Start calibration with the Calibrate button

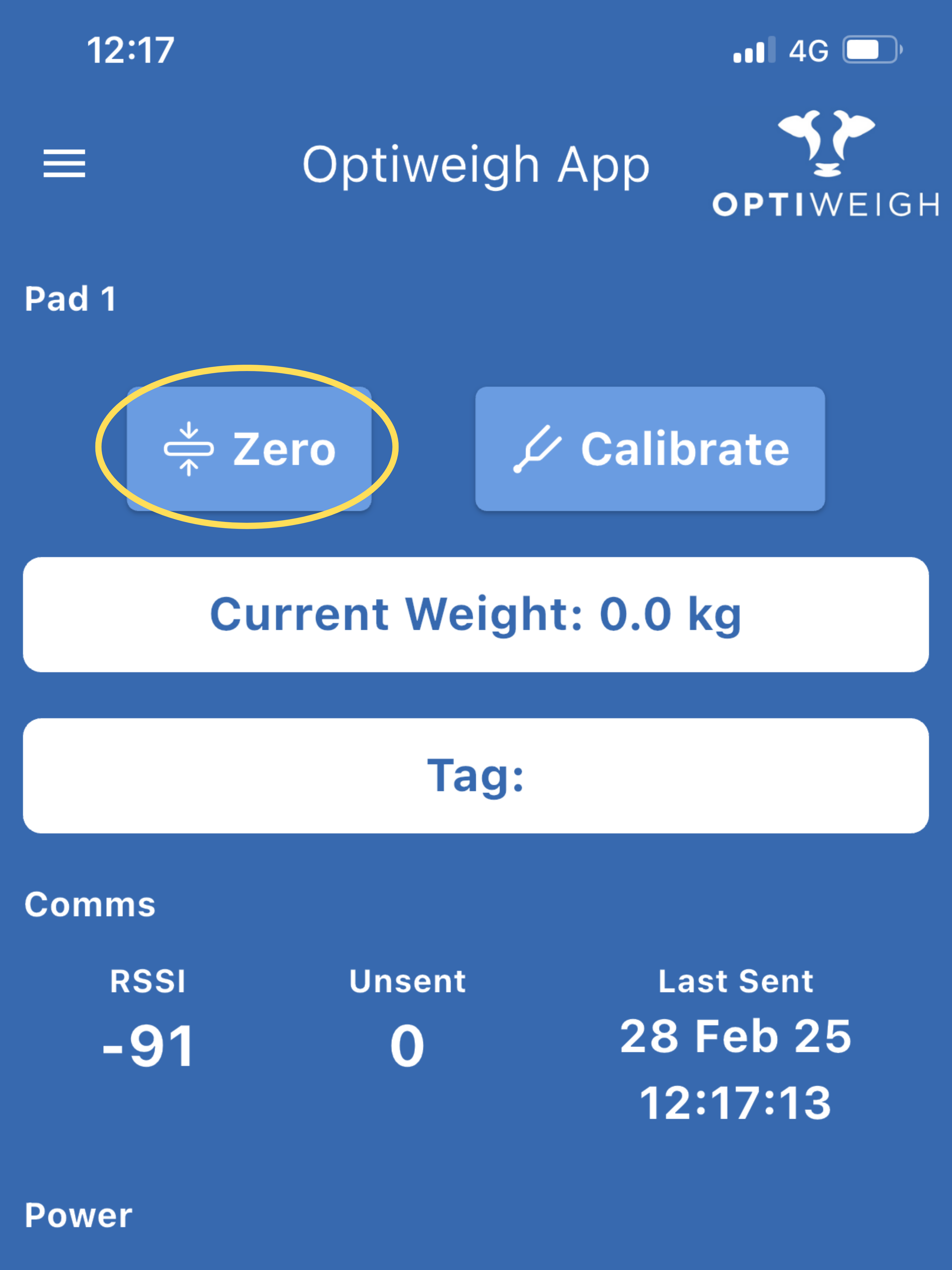pyautogui.click(x=649, y=449)
